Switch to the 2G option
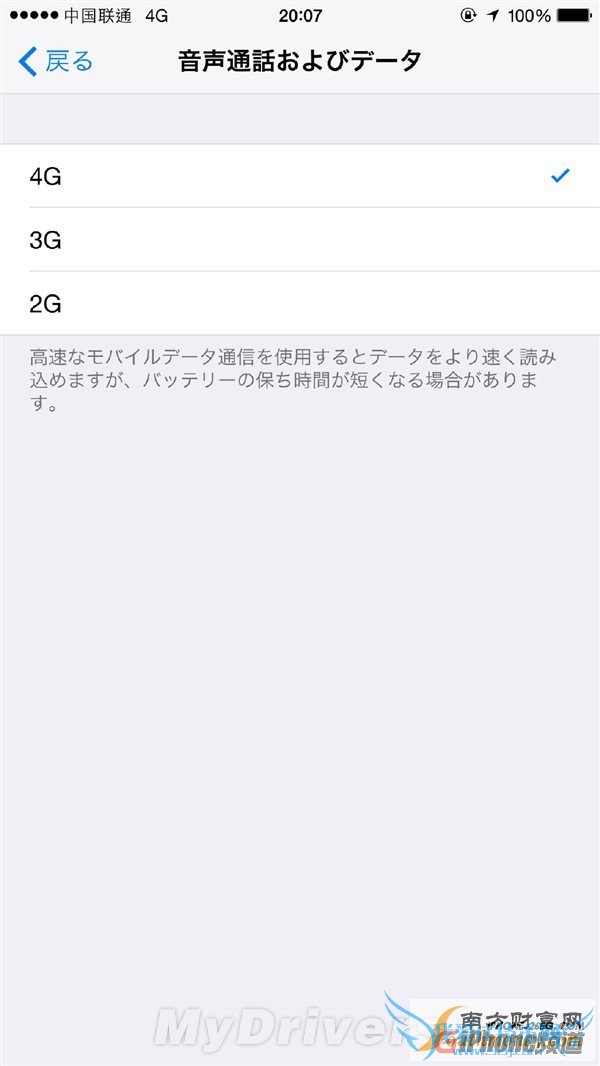This screenshot has height=1066, width=600. [x=300, y=303]
